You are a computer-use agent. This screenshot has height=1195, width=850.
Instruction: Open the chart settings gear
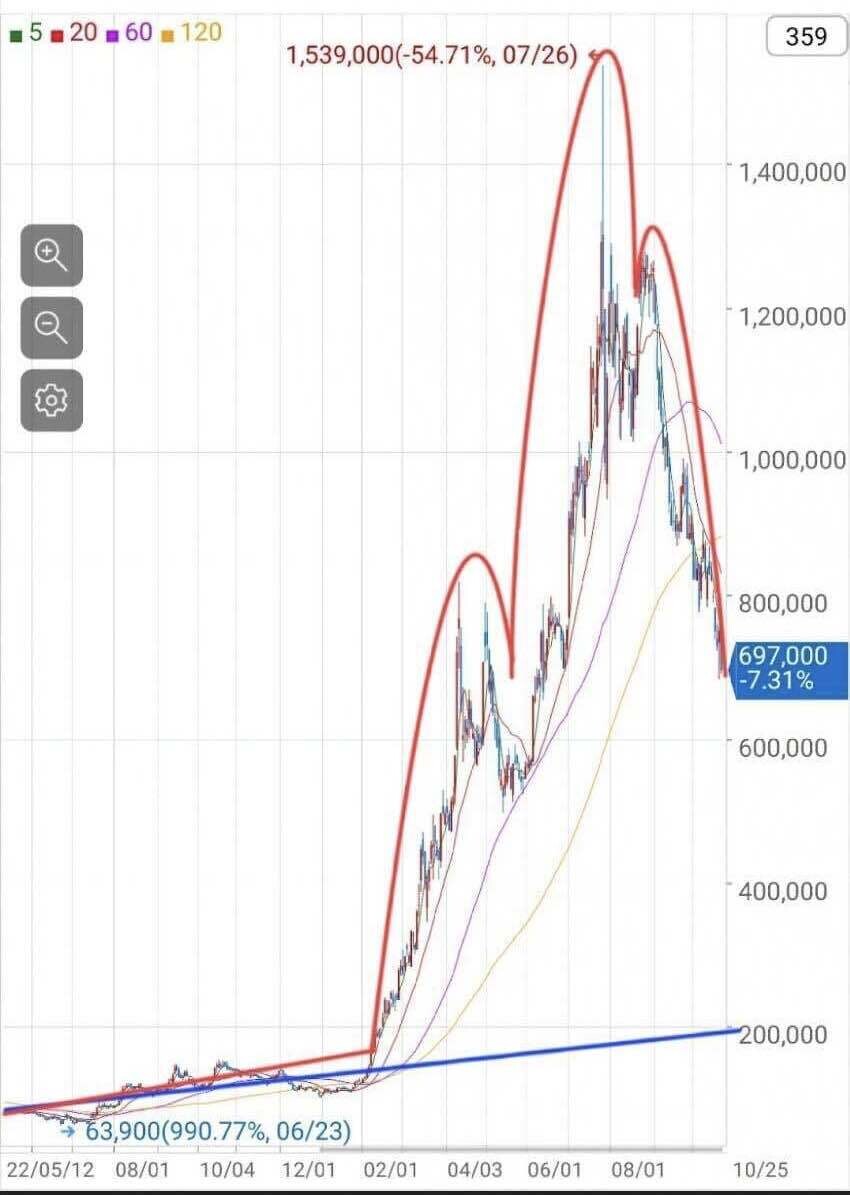[x=51, y=400]
